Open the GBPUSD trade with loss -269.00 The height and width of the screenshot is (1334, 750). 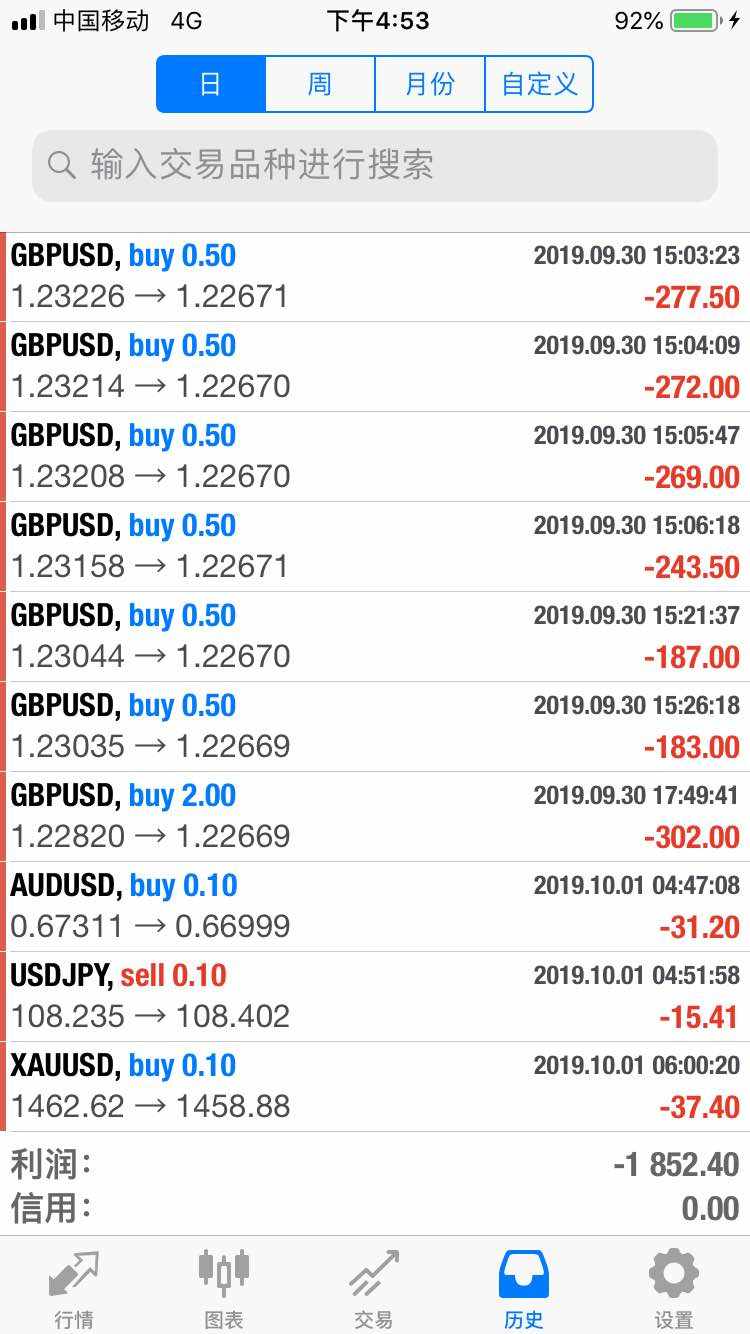pos(375,457)
